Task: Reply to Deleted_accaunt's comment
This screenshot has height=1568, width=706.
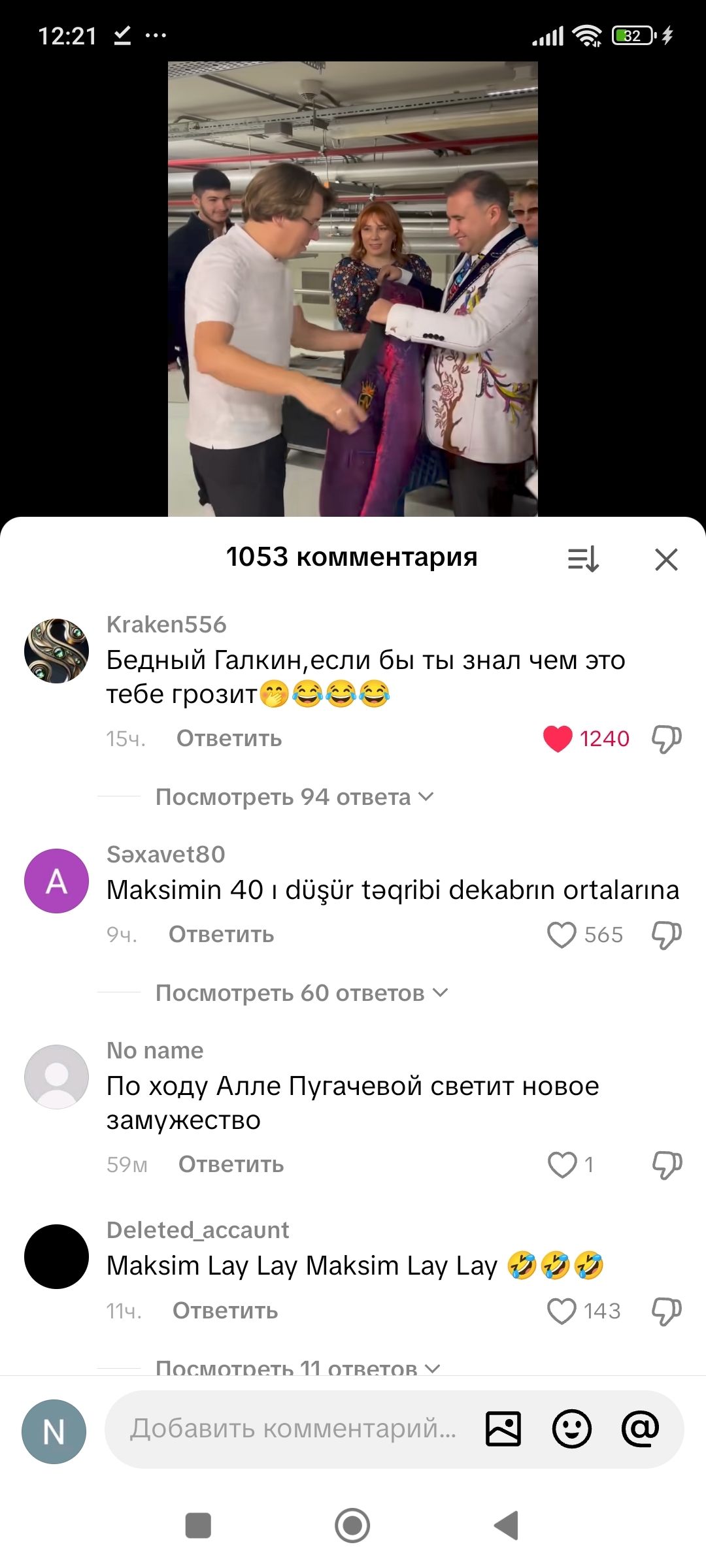Action: coord(225,1311)
